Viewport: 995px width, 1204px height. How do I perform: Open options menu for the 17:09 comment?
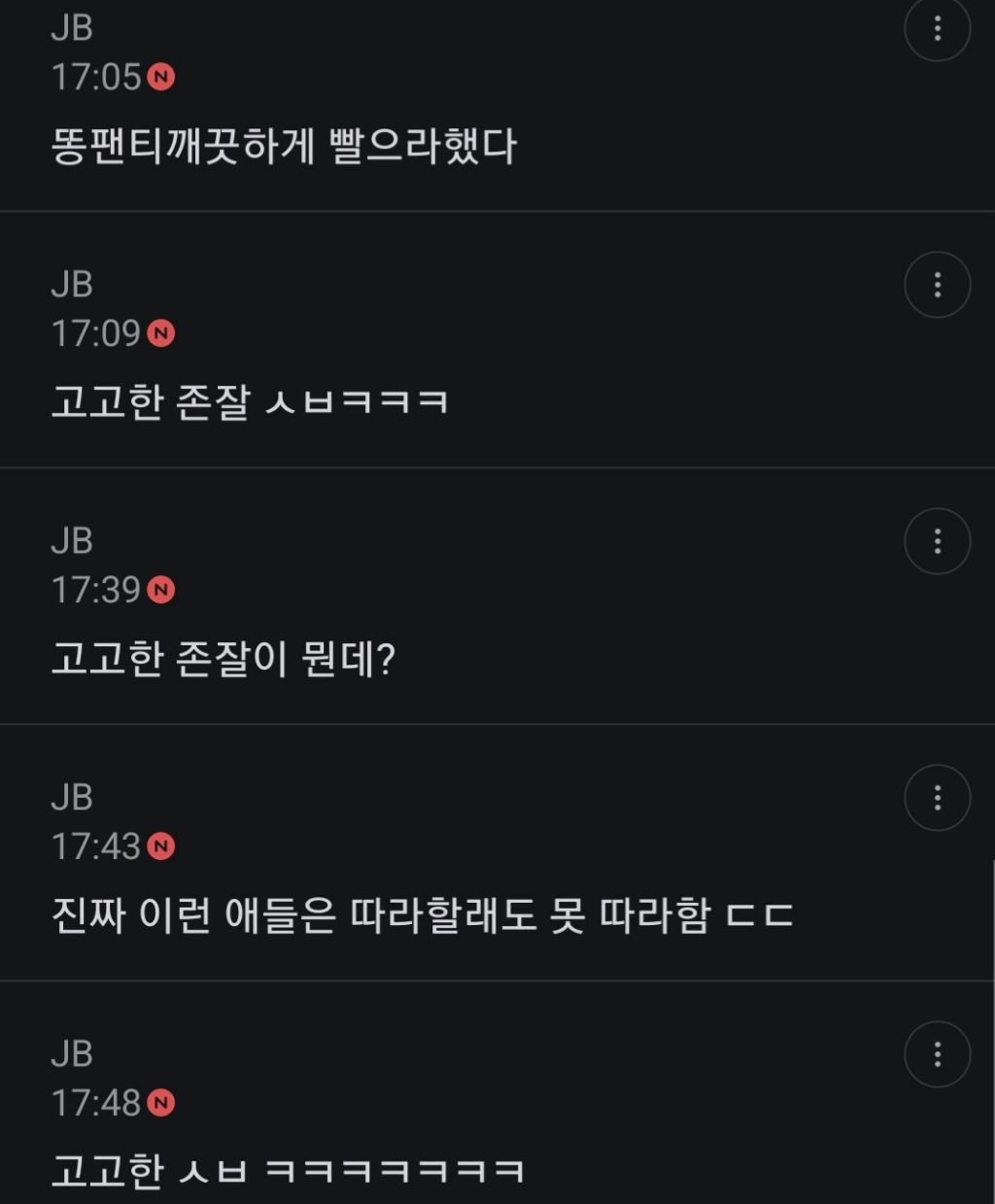coord(937,285)
